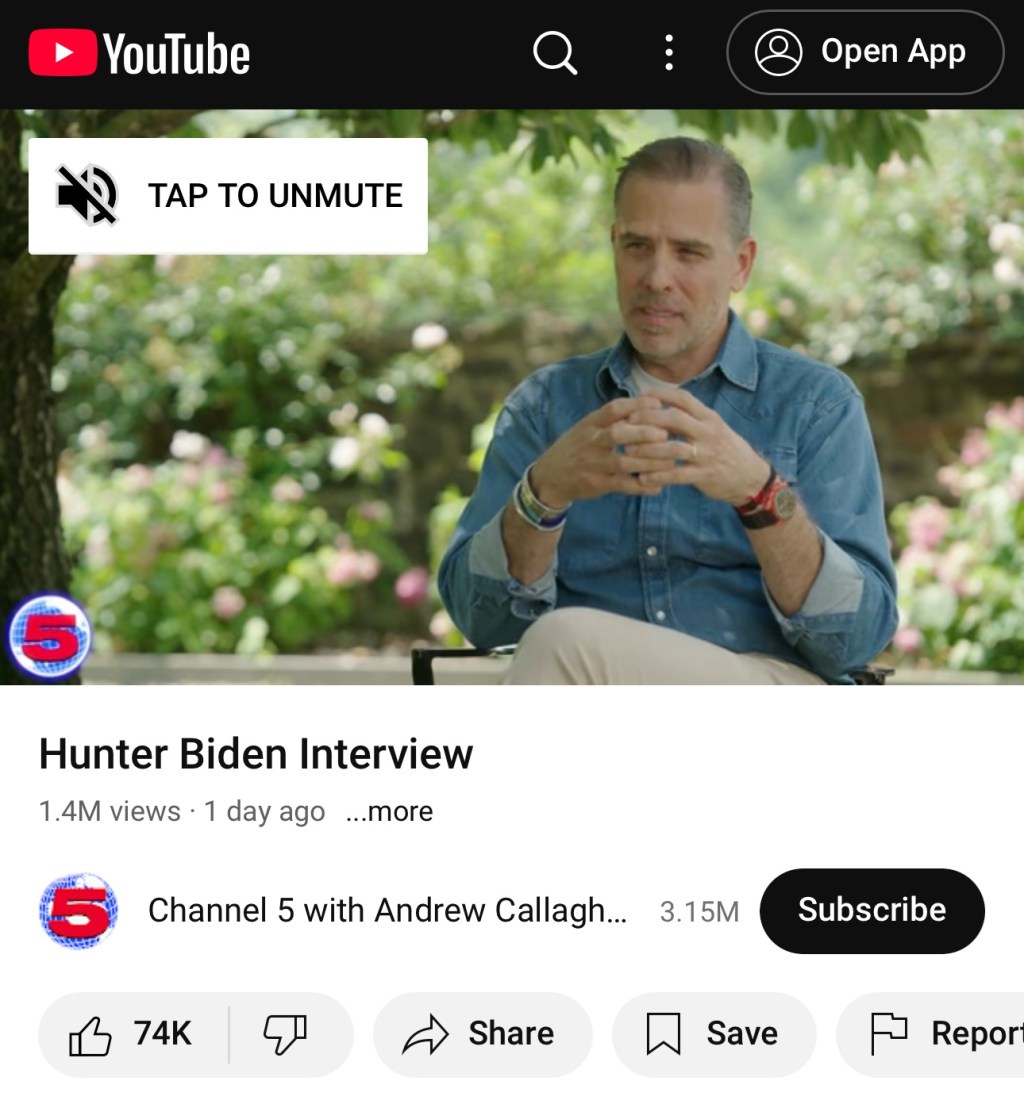The height and width of the screenshot is (1104, 1024).
Task: Expand the truncated channel name
Action: pyautogui.click(x=388, y=910)
